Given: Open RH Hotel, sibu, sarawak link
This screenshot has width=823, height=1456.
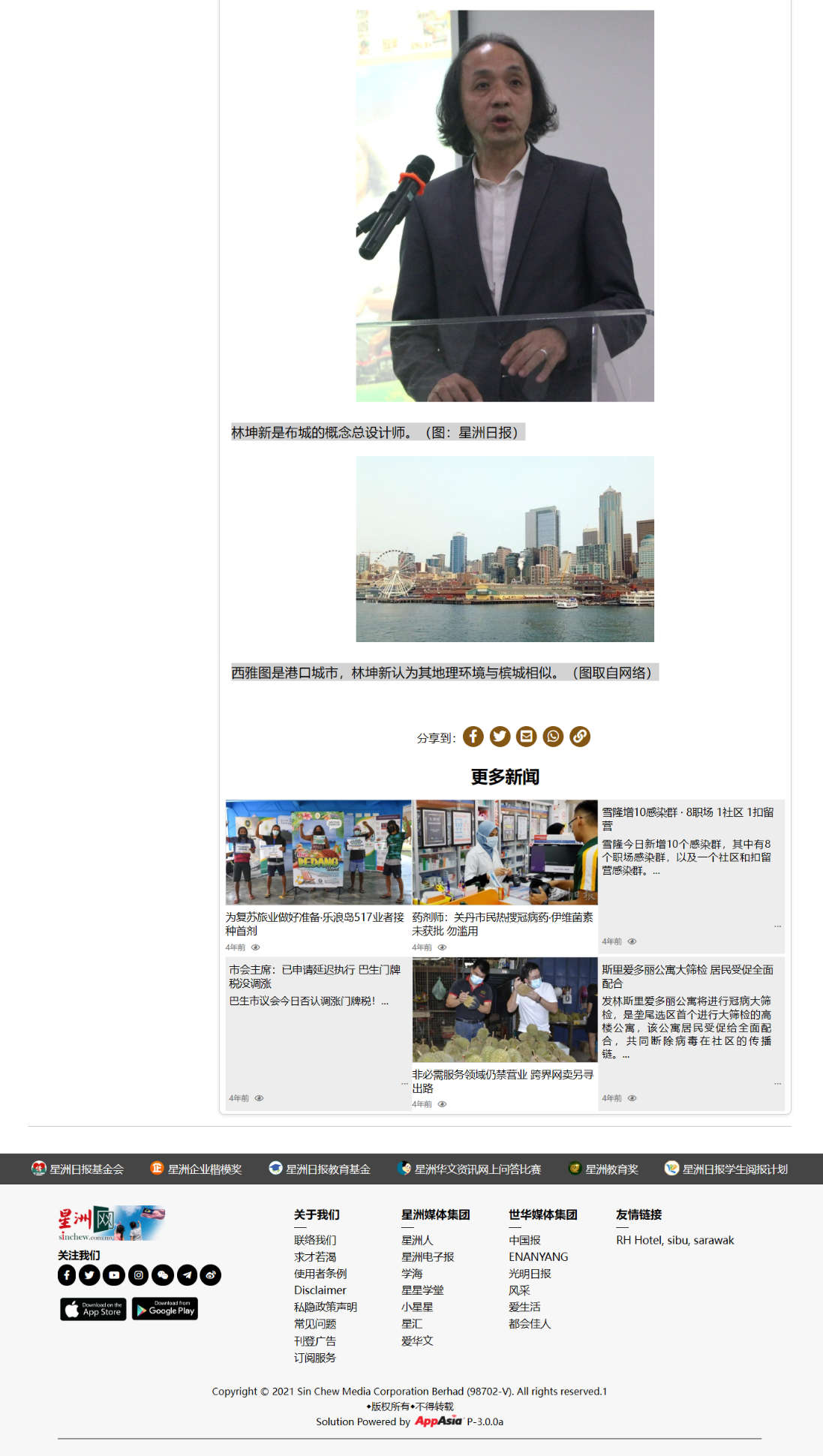Looking at the screenshot, I should 674,1240.
